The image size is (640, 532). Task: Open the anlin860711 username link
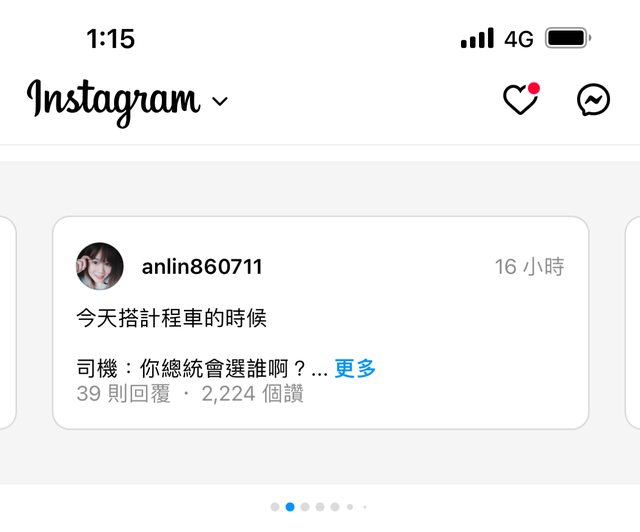pos(202,267)
